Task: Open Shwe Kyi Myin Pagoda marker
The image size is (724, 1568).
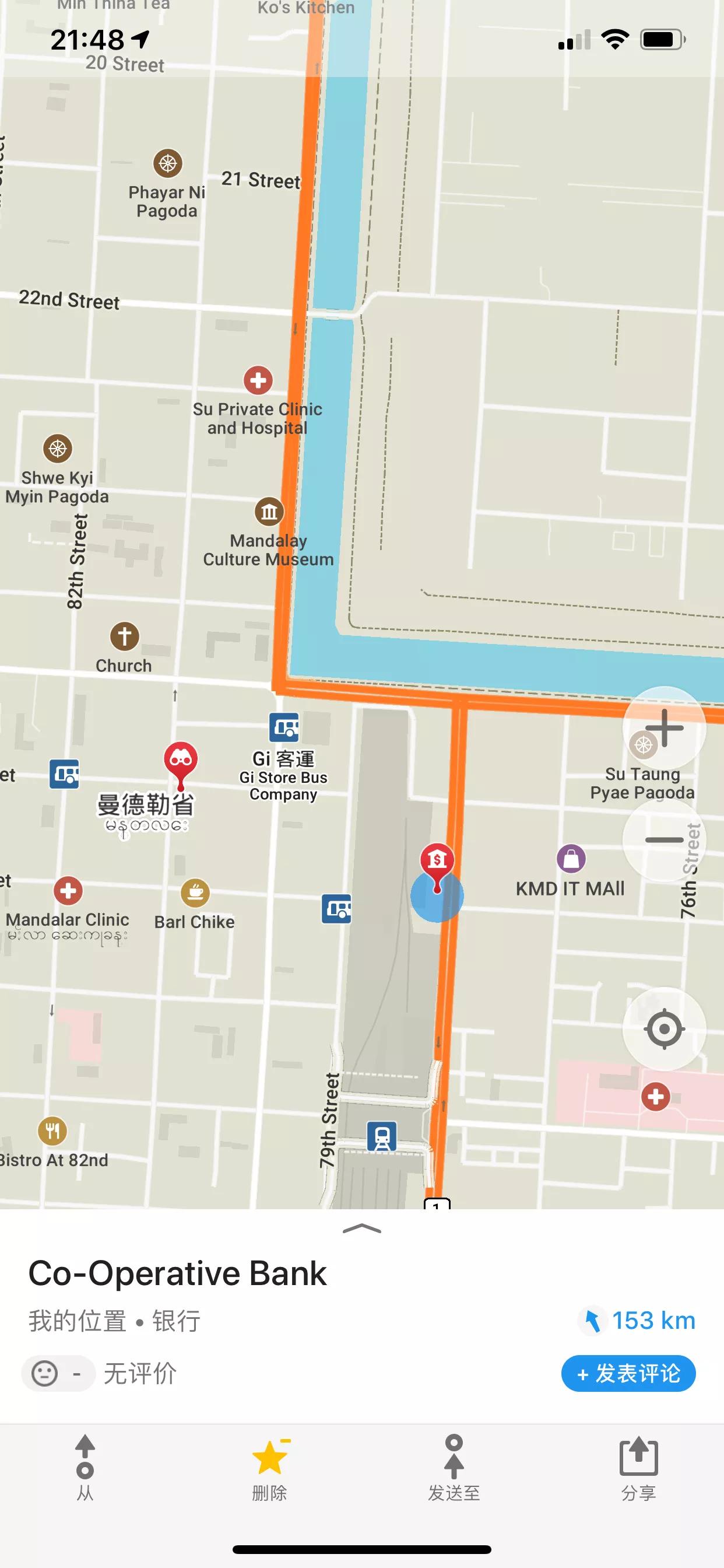Action: click(x=58, y=449)
